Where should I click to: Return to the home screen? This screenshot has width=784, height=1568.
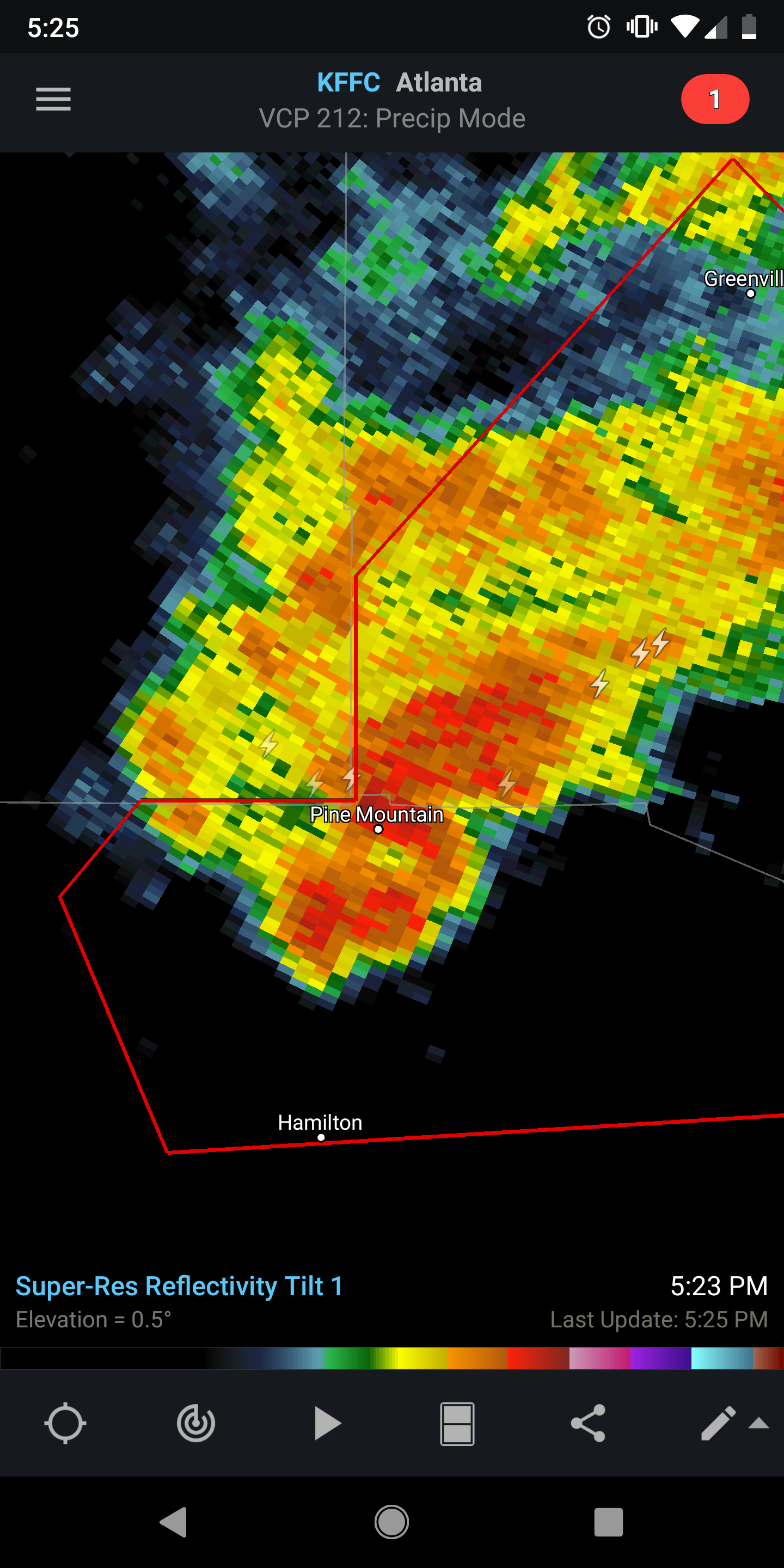tap(391, 1522)
